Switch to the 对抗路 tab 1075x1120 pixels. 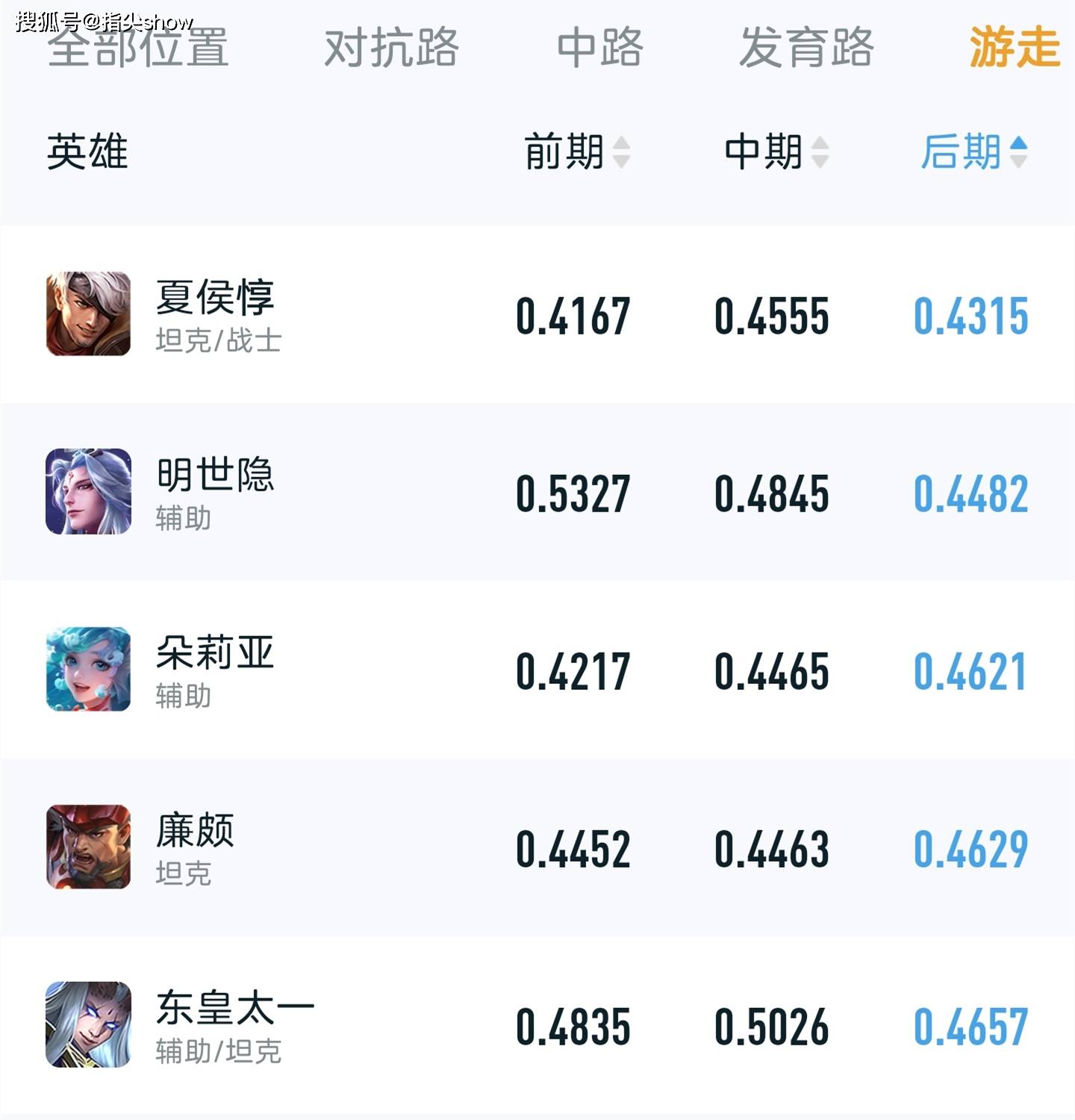pyautogui.click(x=391, y=47)
